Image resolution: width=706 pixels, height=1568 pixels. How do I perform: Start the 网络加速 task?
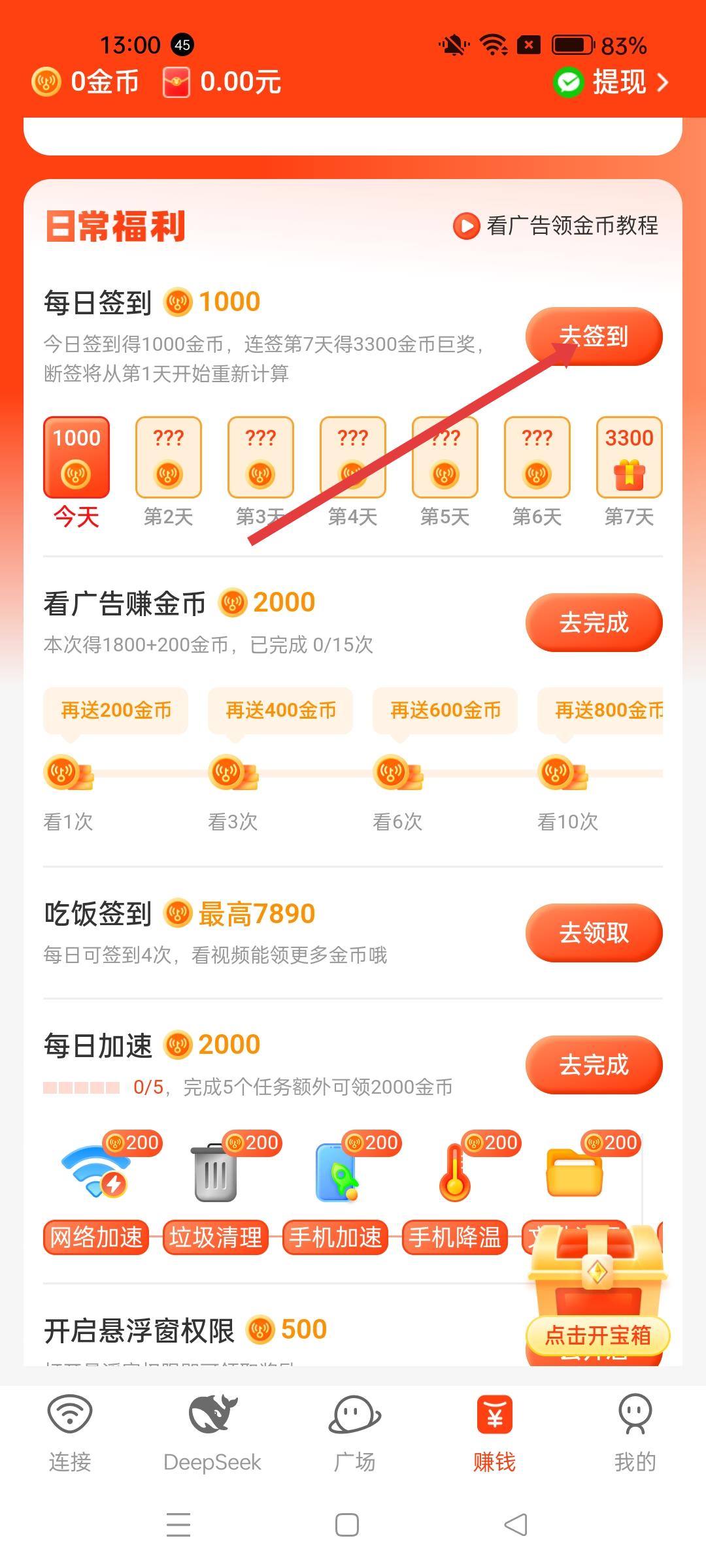[x=96, y=1237]
